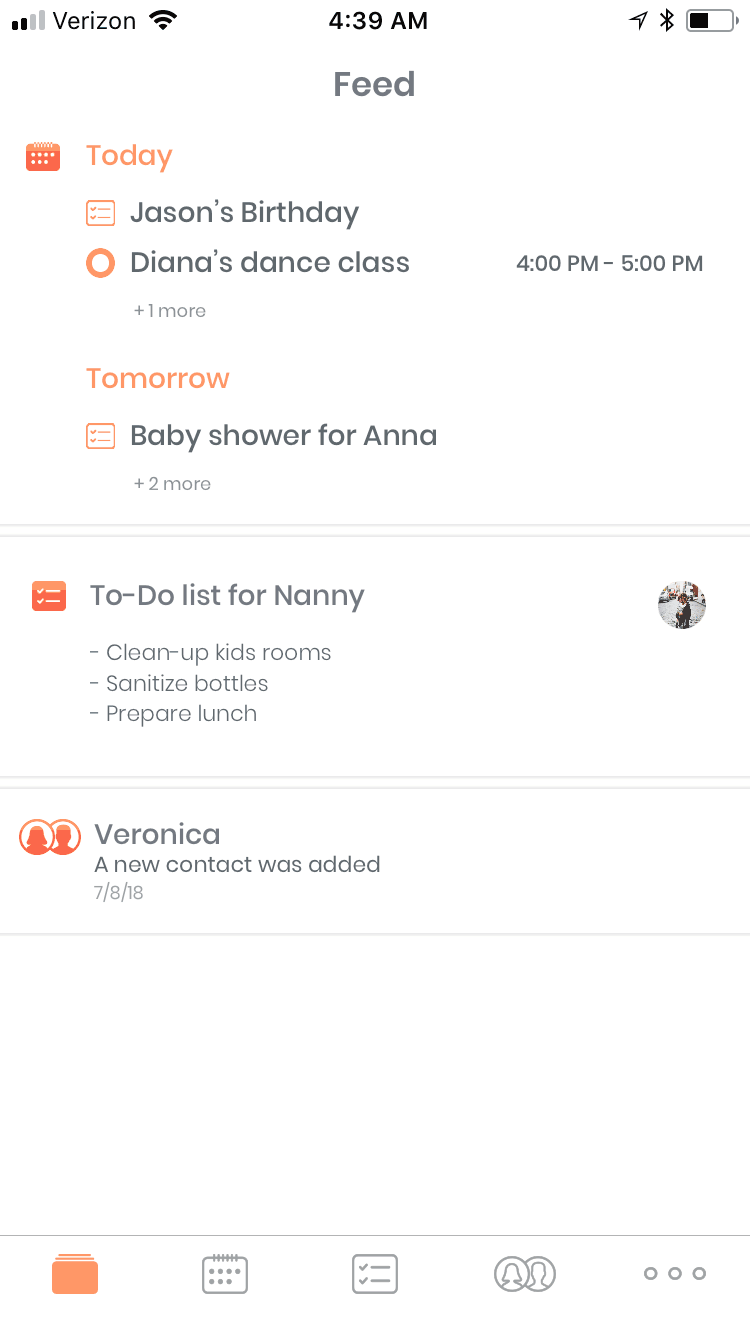Switch to the to-do lists tab

375,1274
